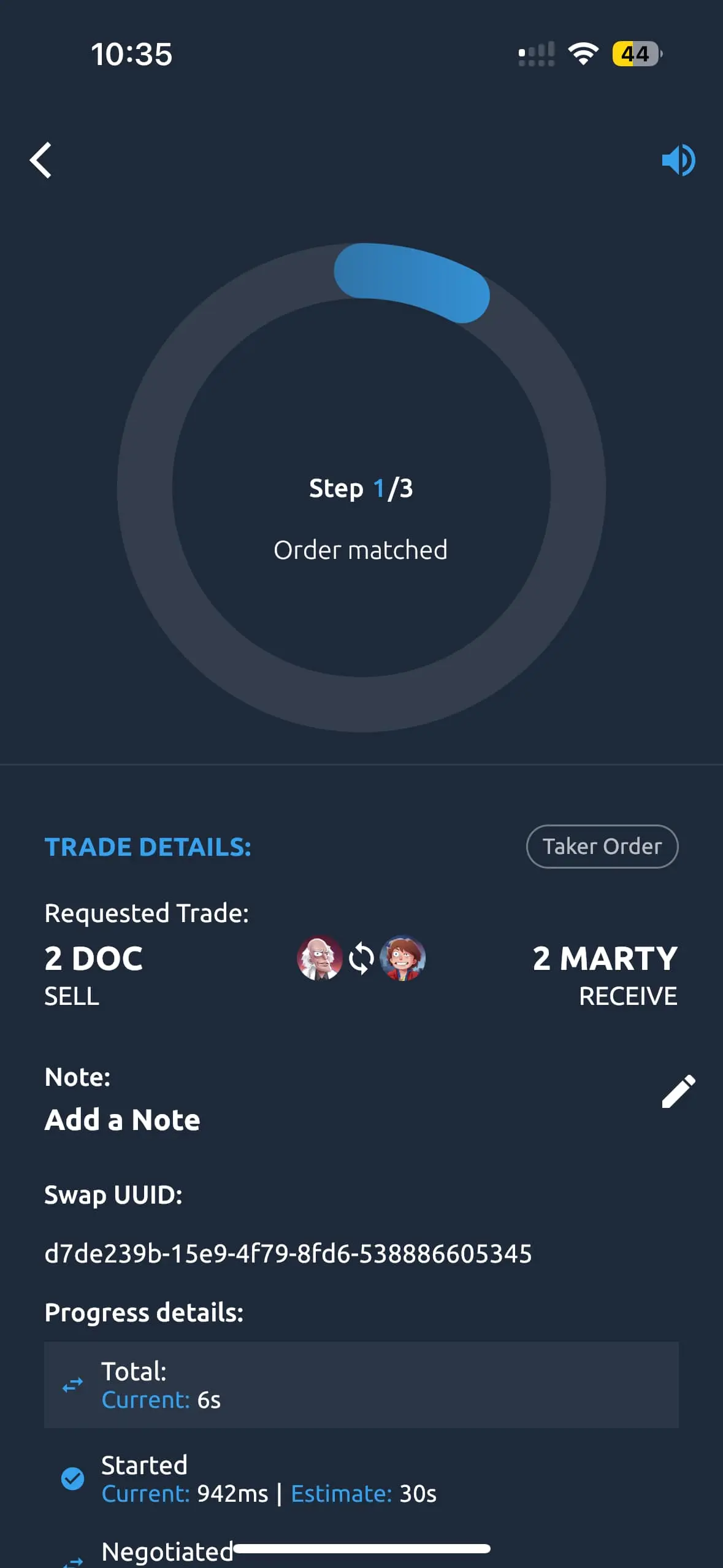Click the Step 1/3 progress ring

point(361,488)
